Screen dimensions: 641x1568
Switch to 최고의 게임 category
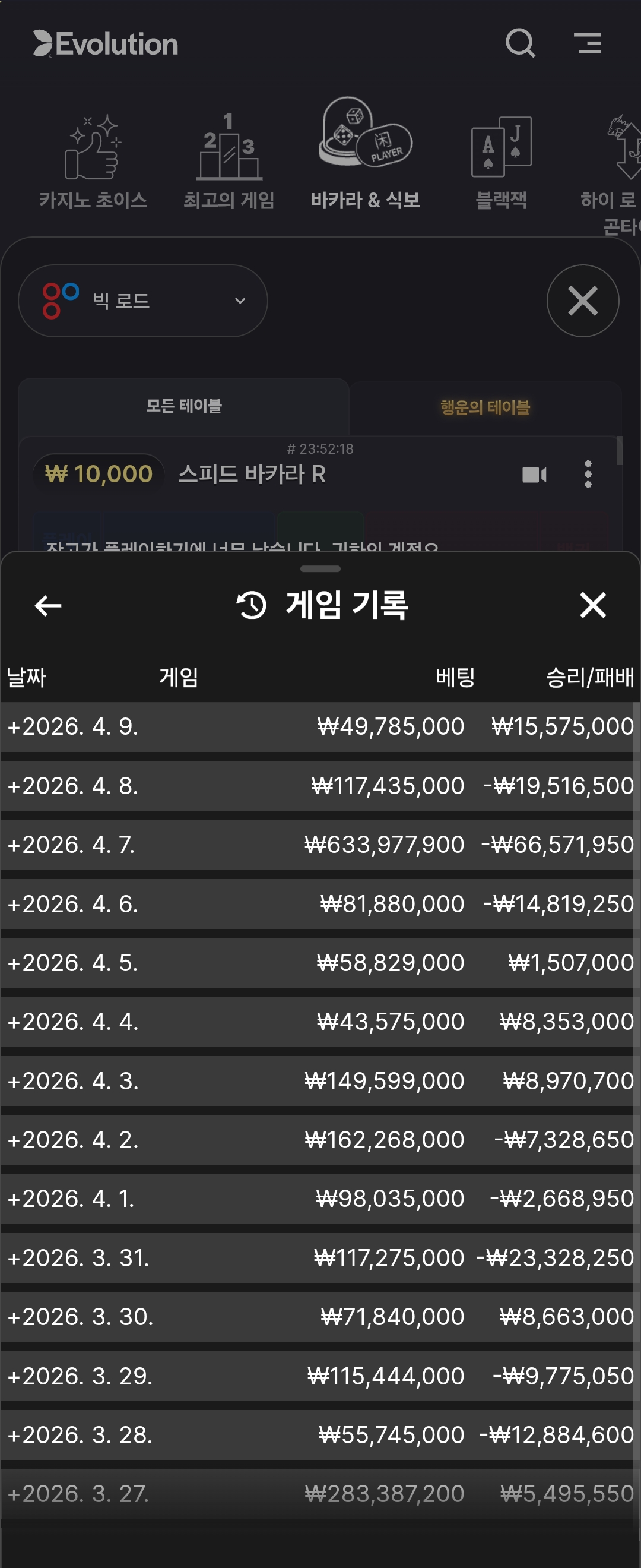click(229, 163)
